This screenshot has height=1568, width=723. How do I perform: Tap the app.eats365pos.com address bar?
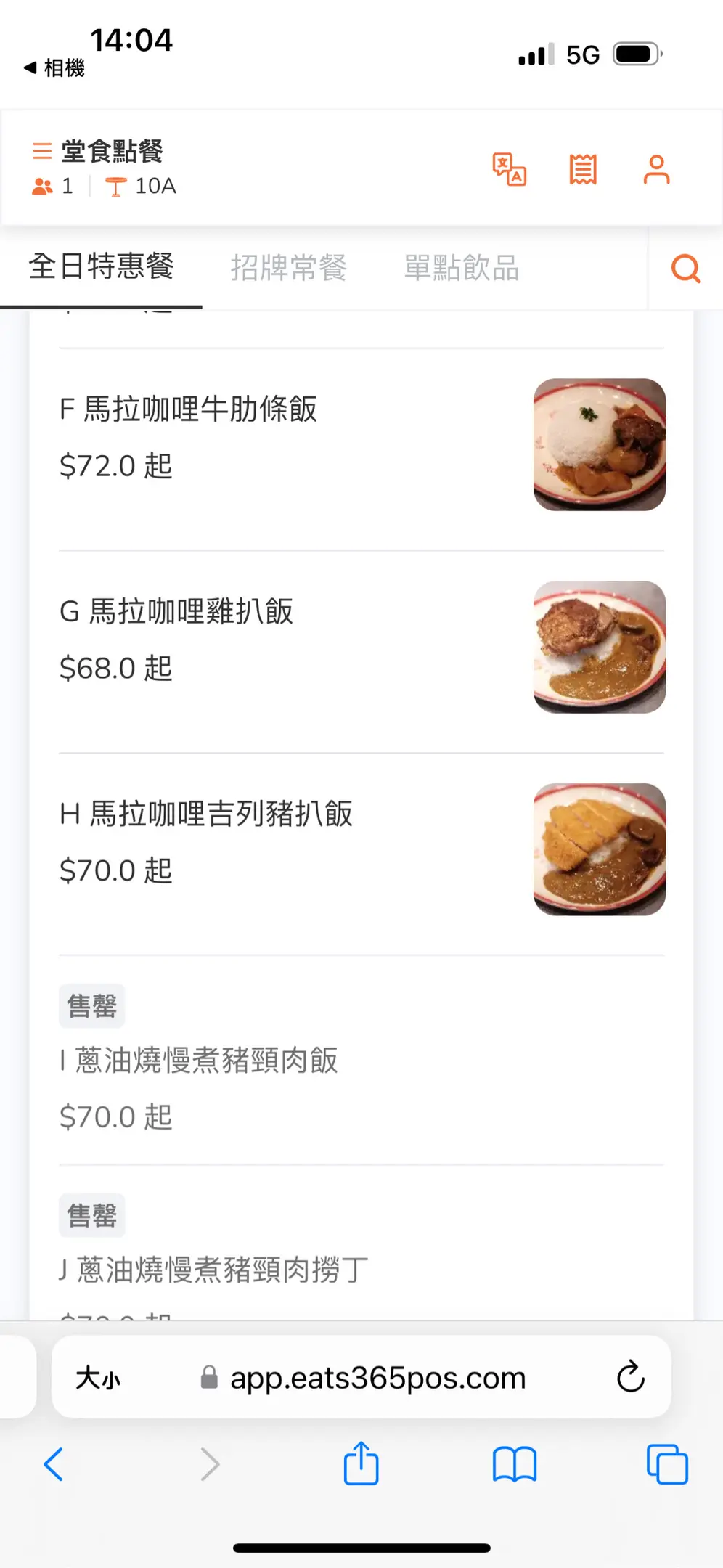pyautogui.click(x=377, y=1378)
